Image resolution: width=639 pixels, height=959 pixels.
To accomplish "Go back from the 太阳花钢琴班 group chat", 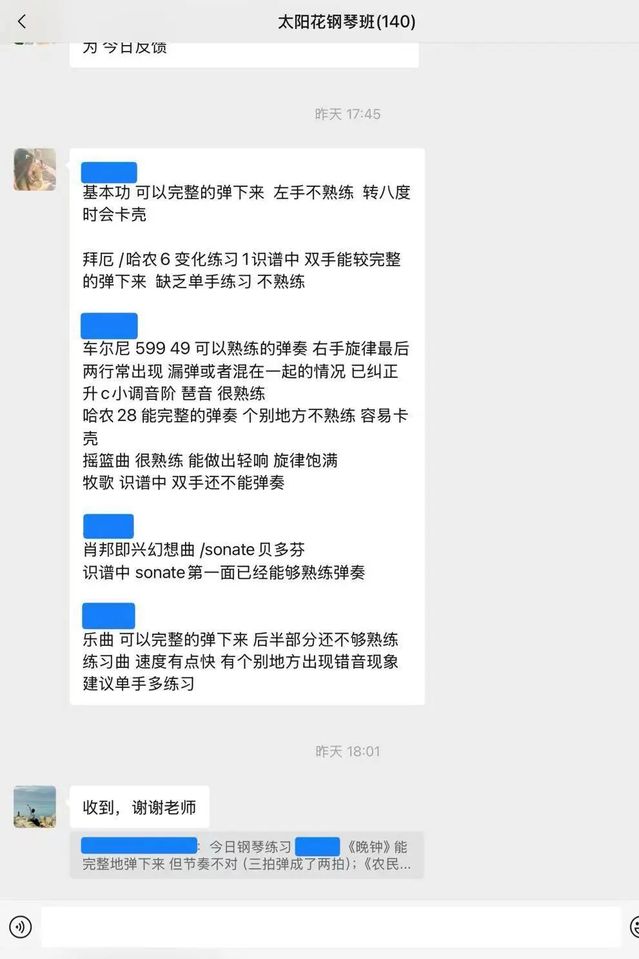I will coord(22,22).
